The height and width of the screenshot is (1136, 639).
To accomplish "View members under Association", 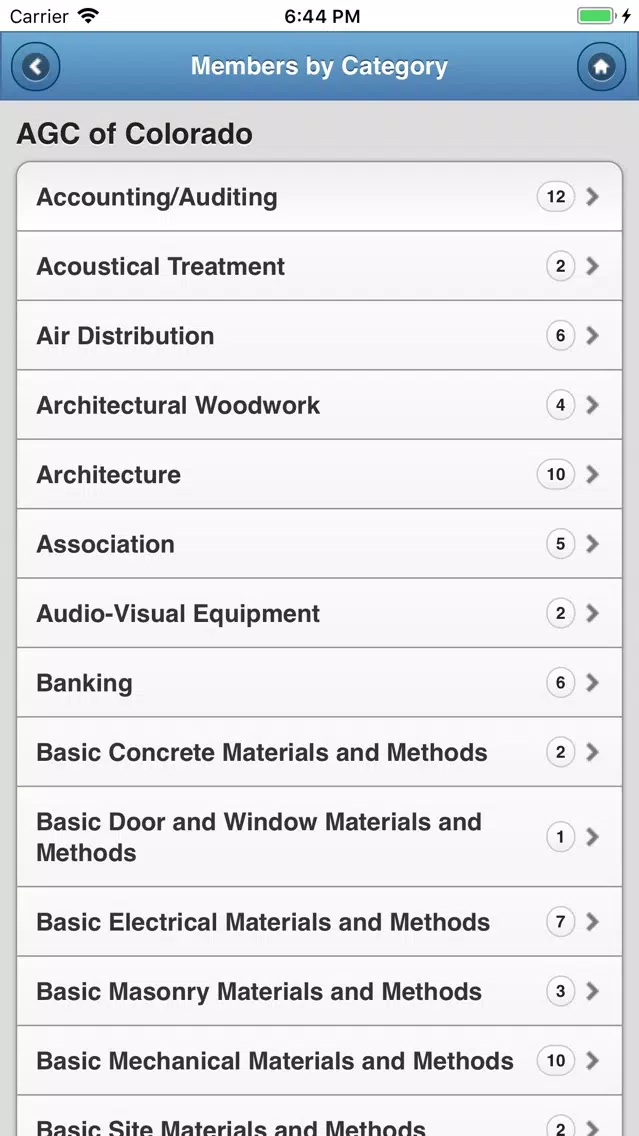I will pos(320,544).
